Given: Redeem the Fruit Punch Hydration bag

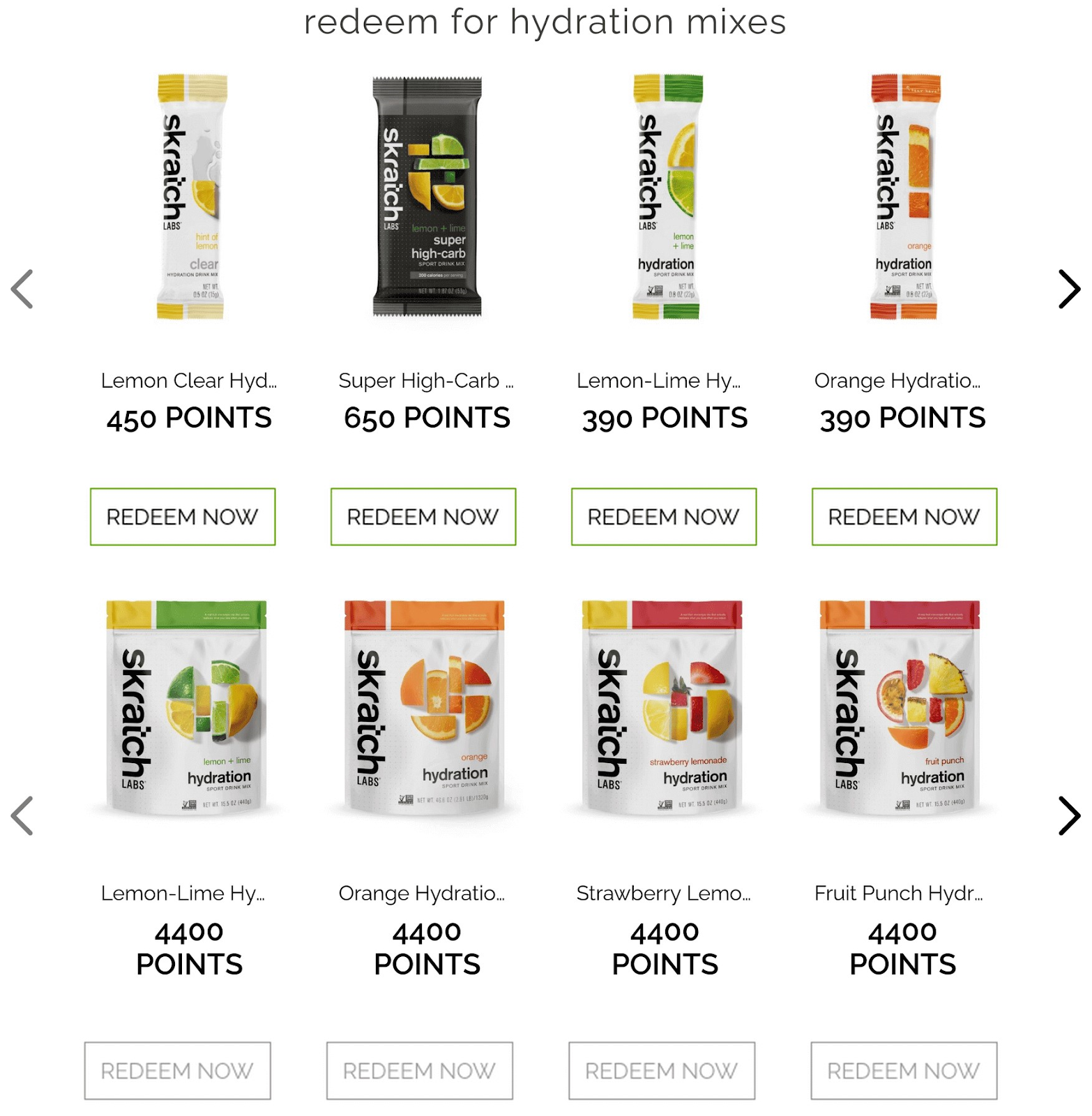Looking at the screenshot, I should [903, 1071].
